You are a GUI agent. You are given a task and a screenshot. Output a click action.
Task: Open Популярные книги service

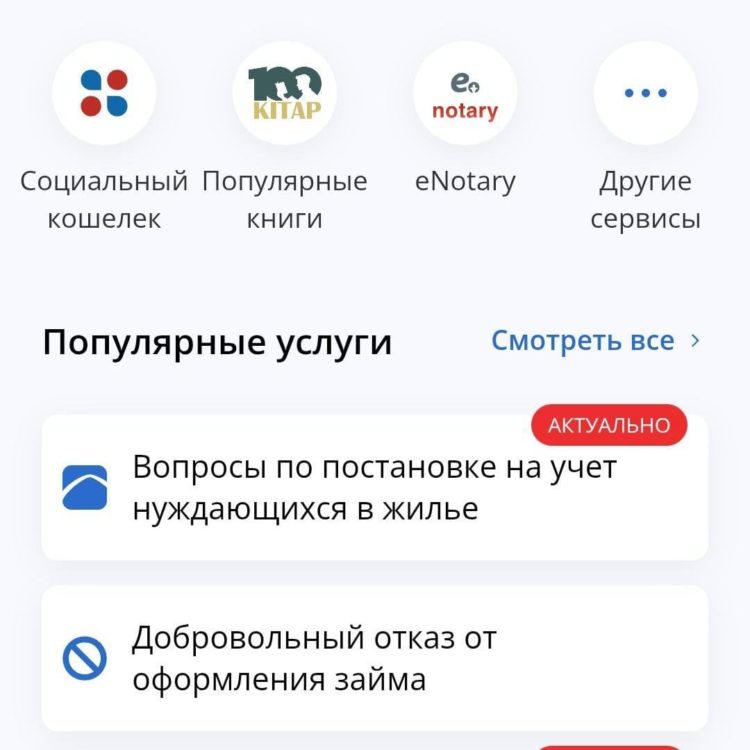coord(284,93)
